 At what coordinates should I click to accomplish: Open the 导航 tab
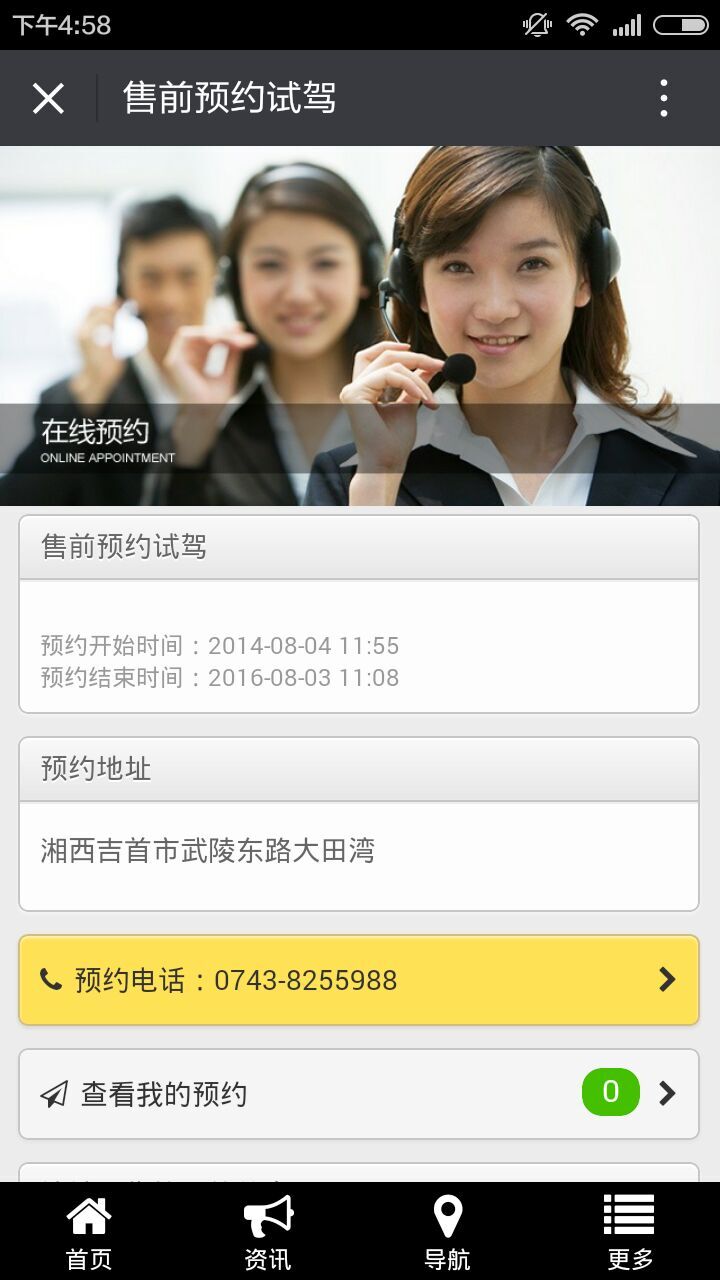pos(447,1232)
